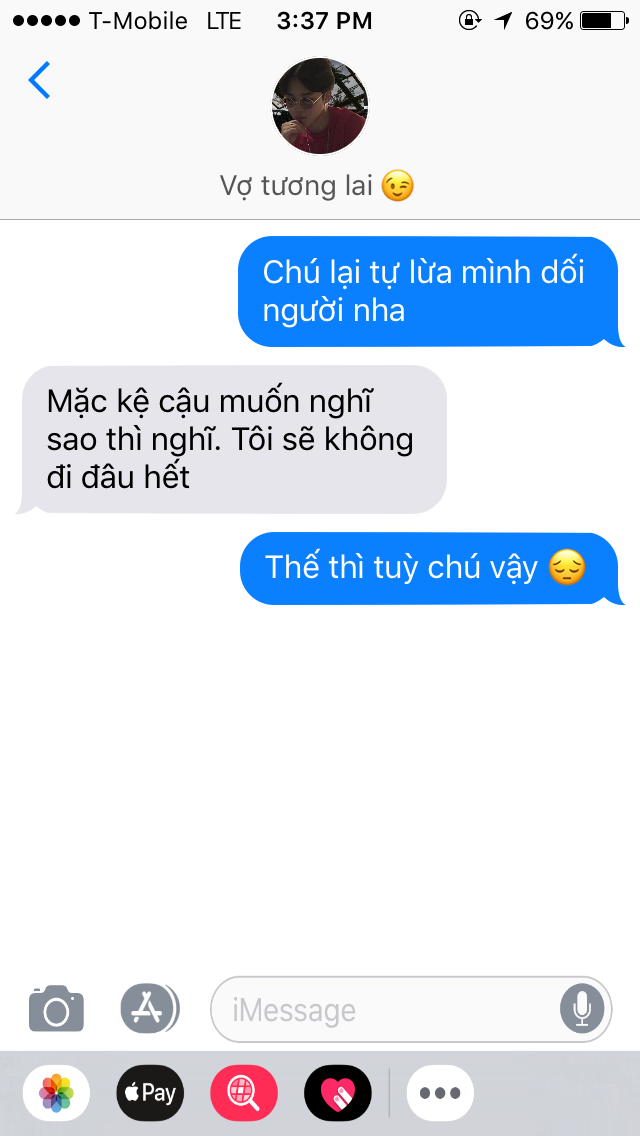
Task: Go back to the messages list
Action: coord(39,80)
